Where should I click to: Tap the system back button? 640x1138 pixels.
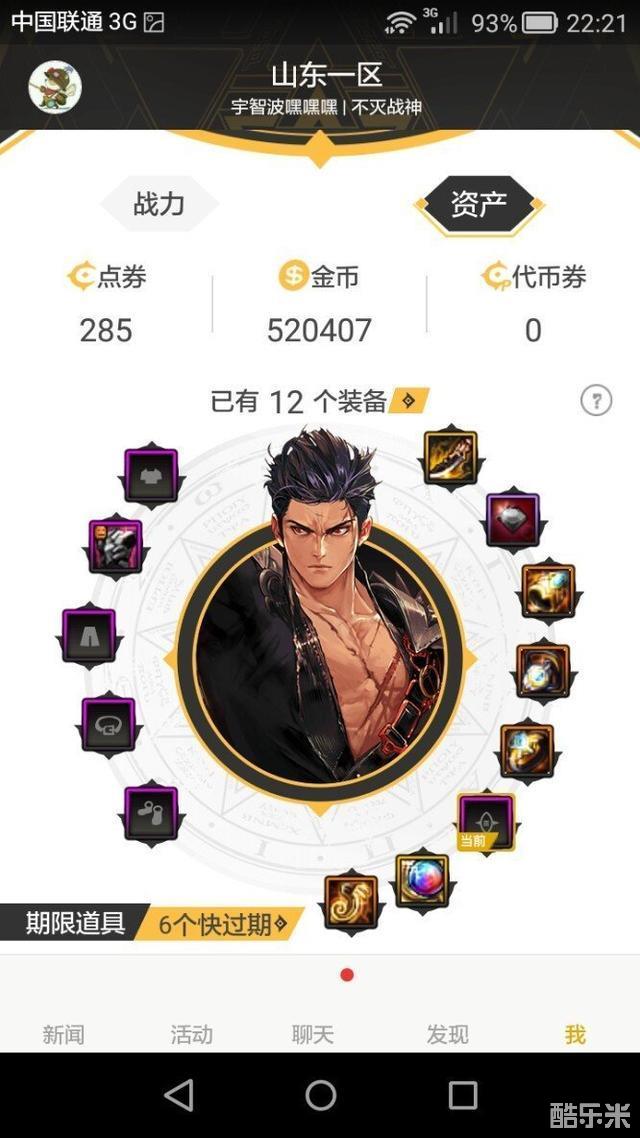pos(179,1095)
